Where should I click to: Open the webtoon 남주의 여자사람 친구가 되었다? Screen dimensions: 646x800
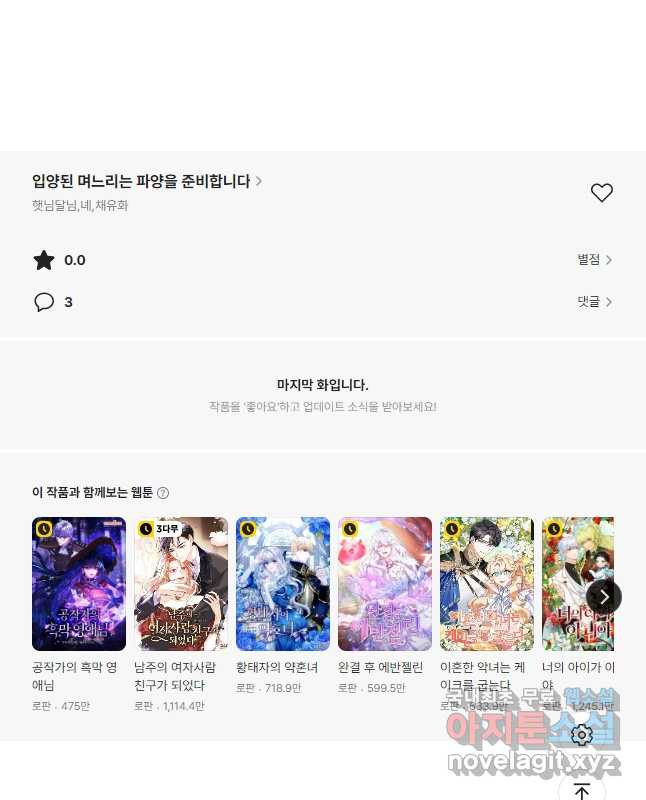pos(181,584)
